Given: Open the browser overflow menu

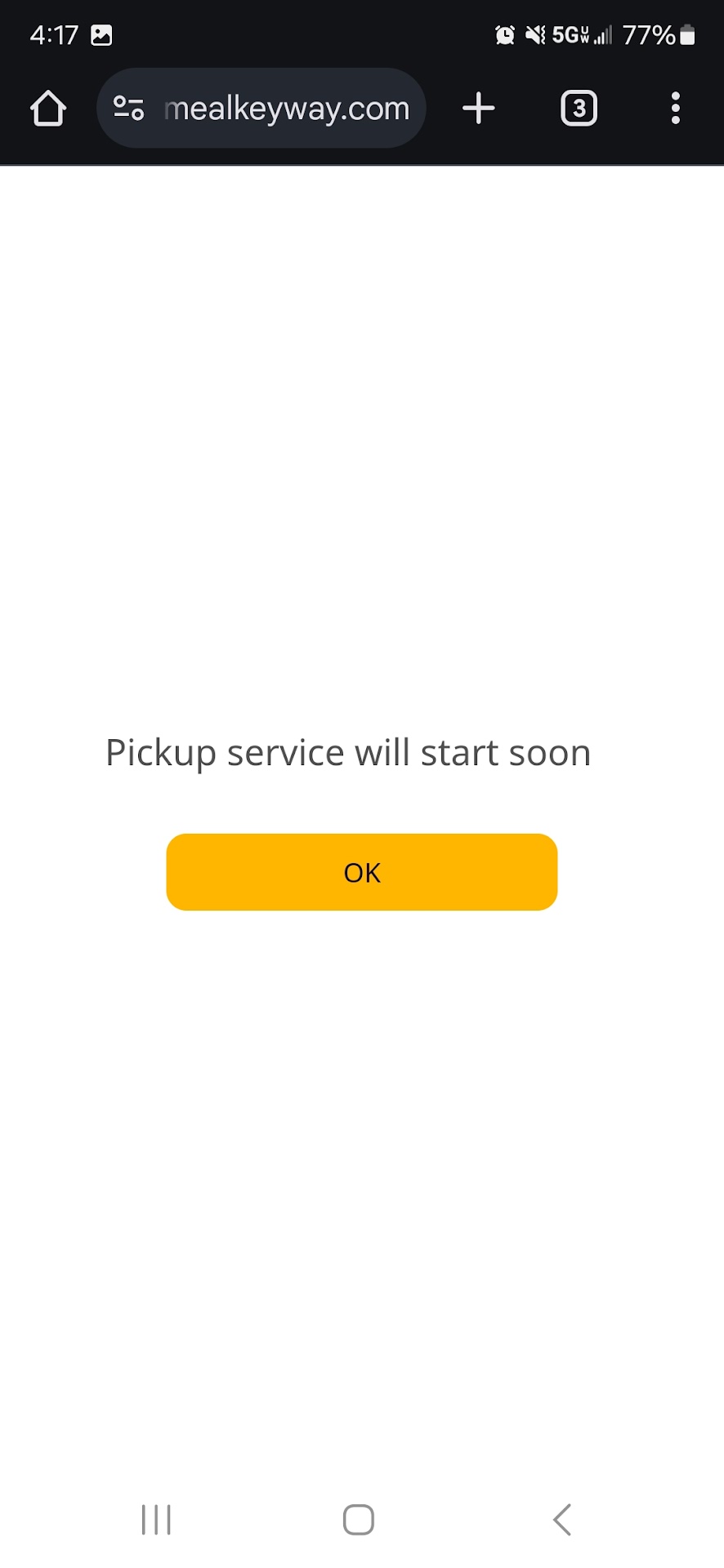Looking at the screenshot, I should click(x=675, y=108).
